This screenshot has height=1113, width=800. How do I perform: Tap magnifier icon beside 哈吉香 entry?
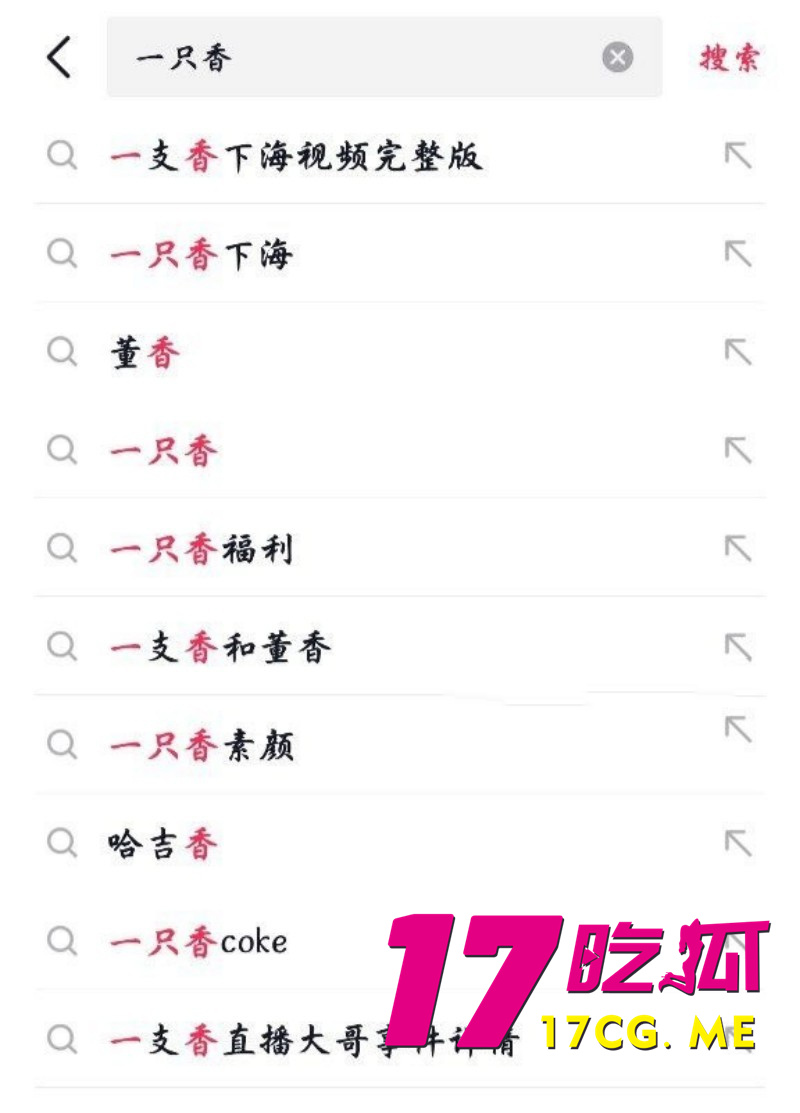tap(62, 843)
